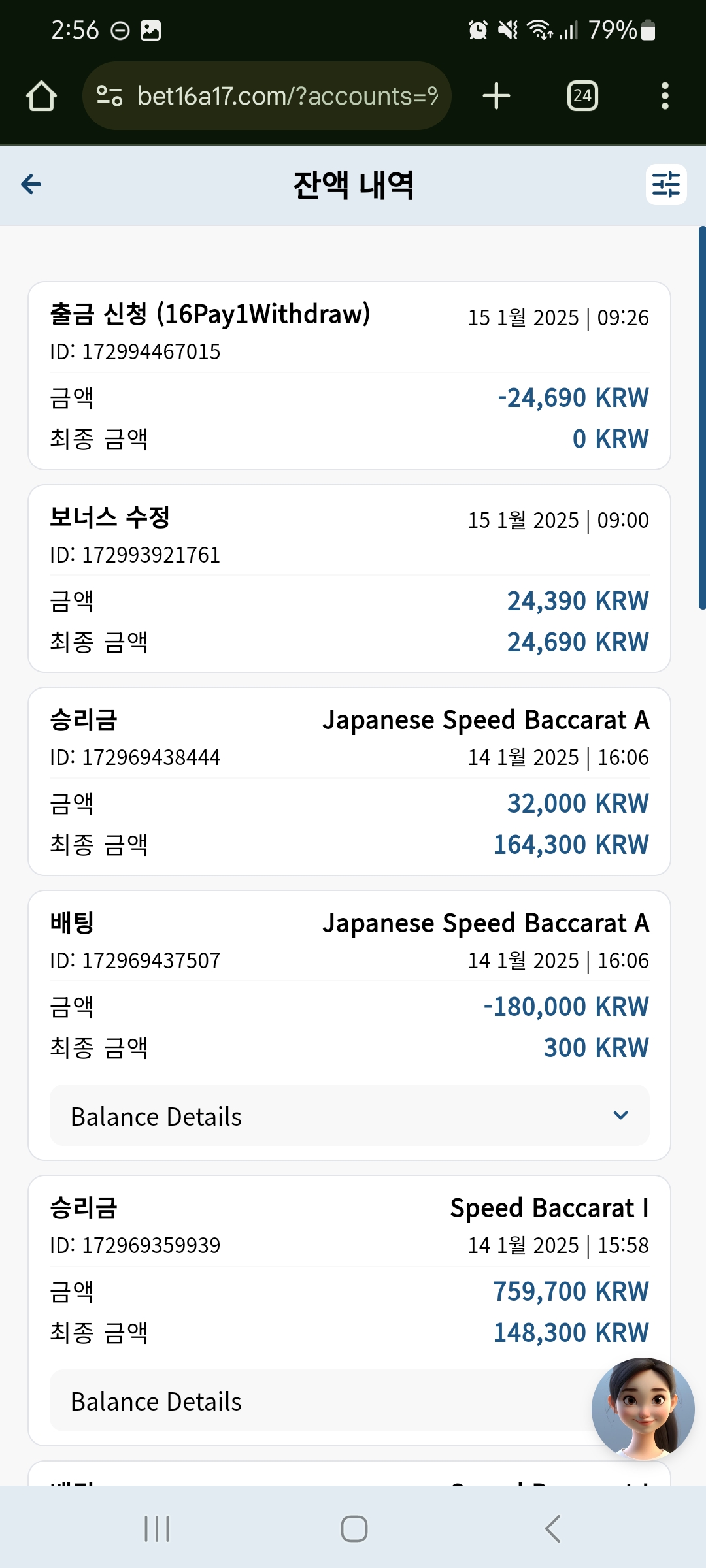Go back from the 잔액 내역 page
The width and height of the screenshot is (706, 1568).
[x=31, y=184]
